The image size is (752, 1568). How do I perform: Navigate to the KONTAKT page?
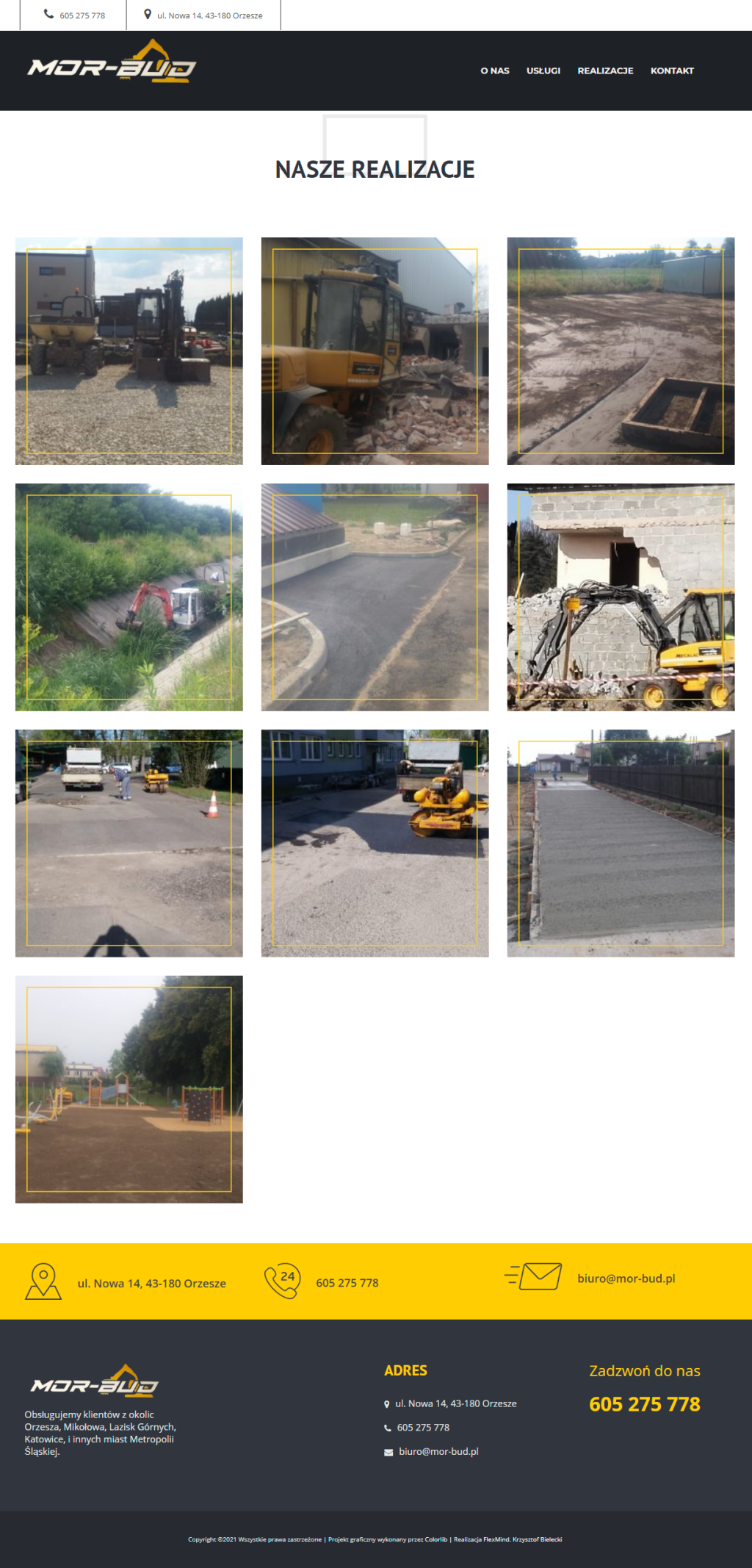(x=671, y=71)
